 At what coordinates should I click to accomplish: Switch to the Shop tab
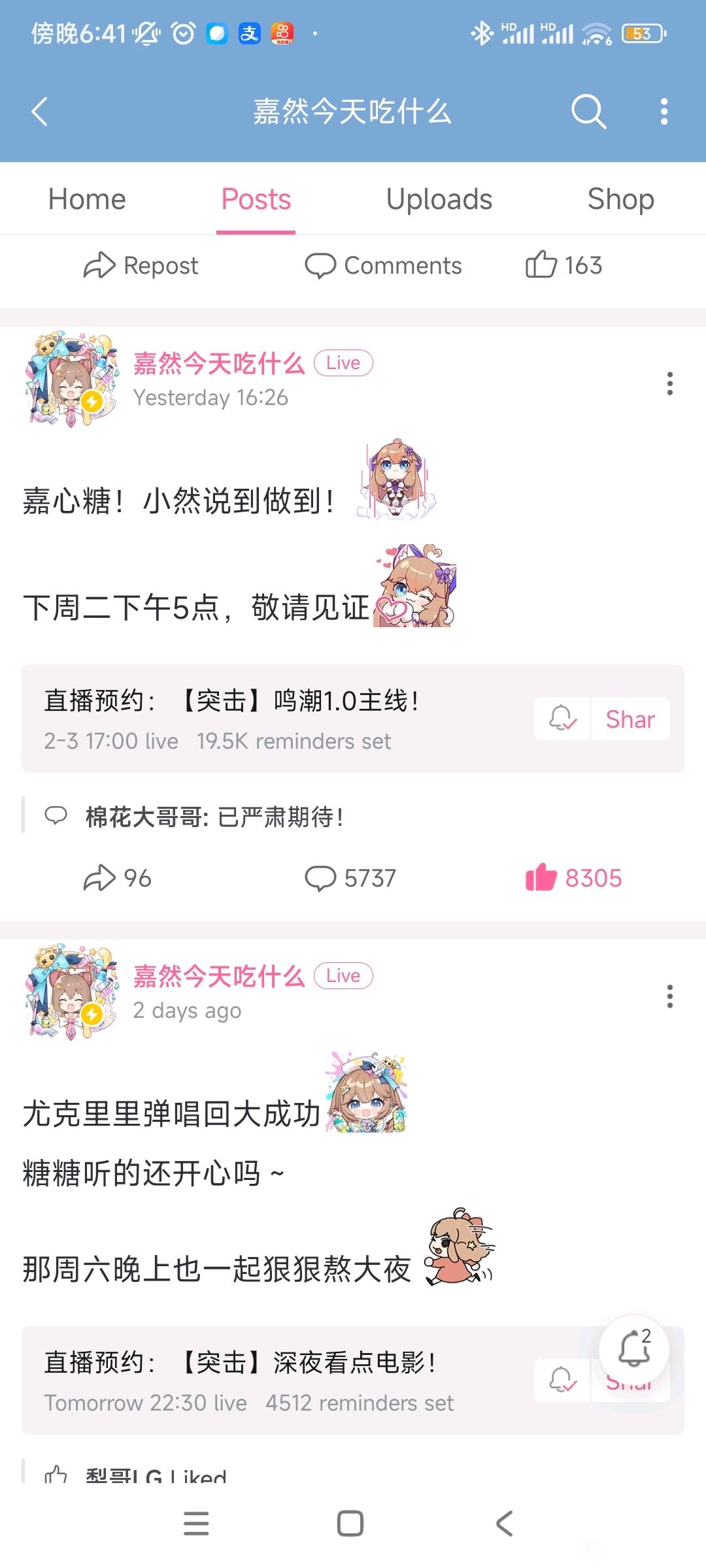[x=621, y=199]
